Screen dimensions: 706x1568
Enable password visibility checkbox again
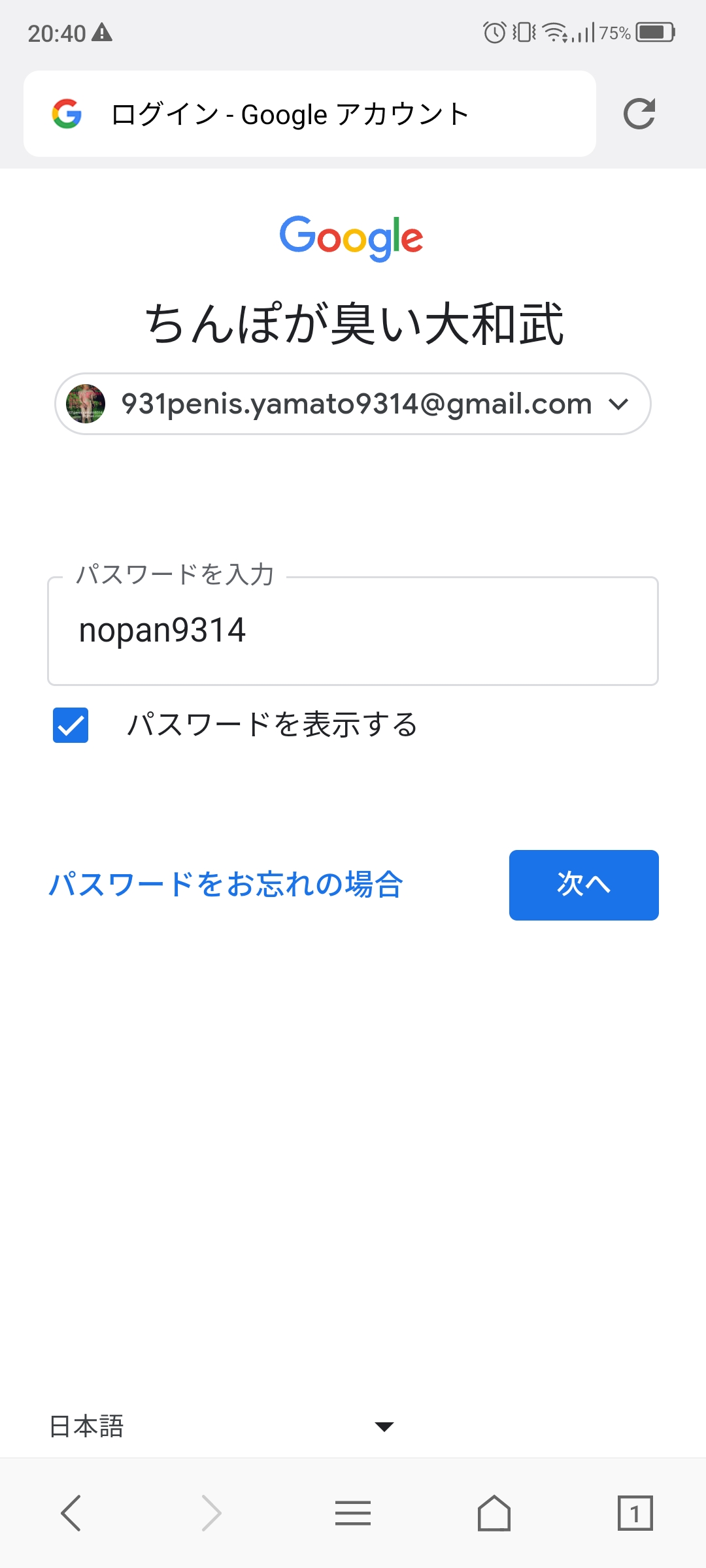tap(70, 724)
